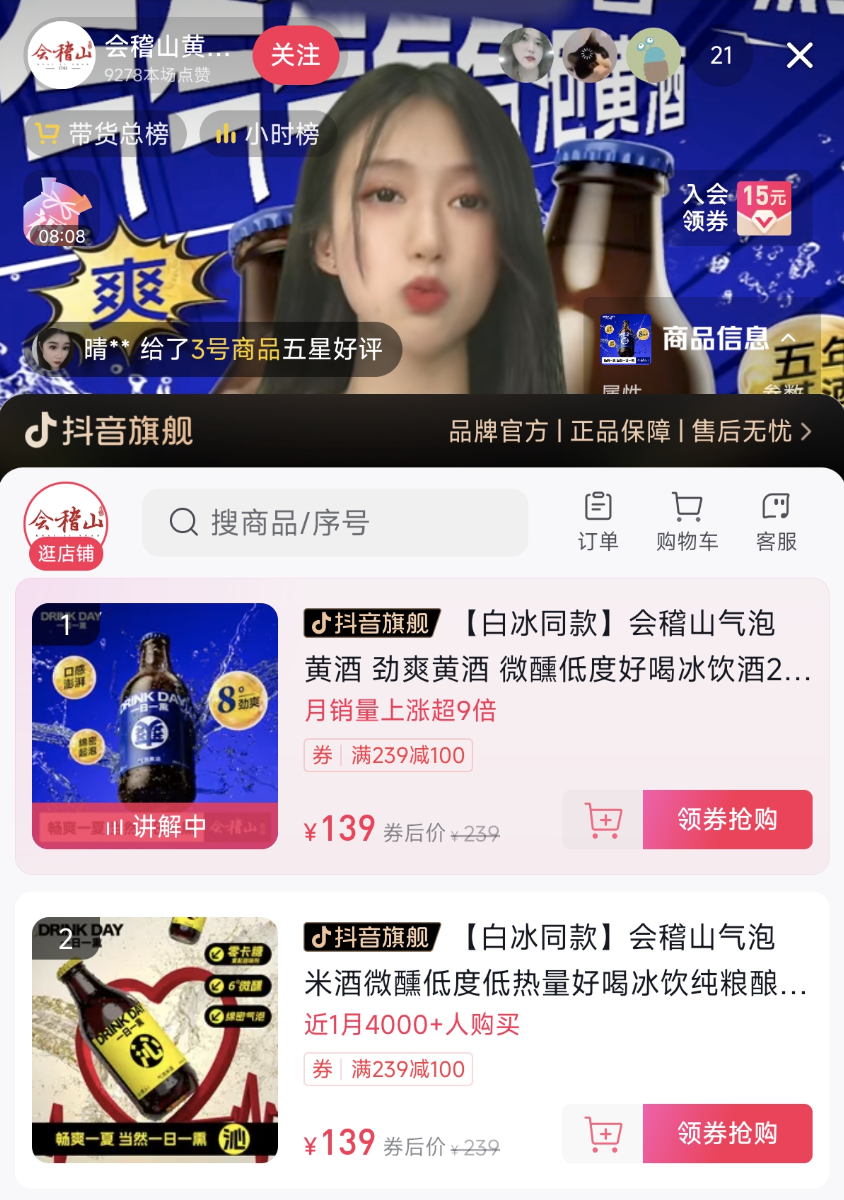Contact 客服 customer service

[776, 521]
